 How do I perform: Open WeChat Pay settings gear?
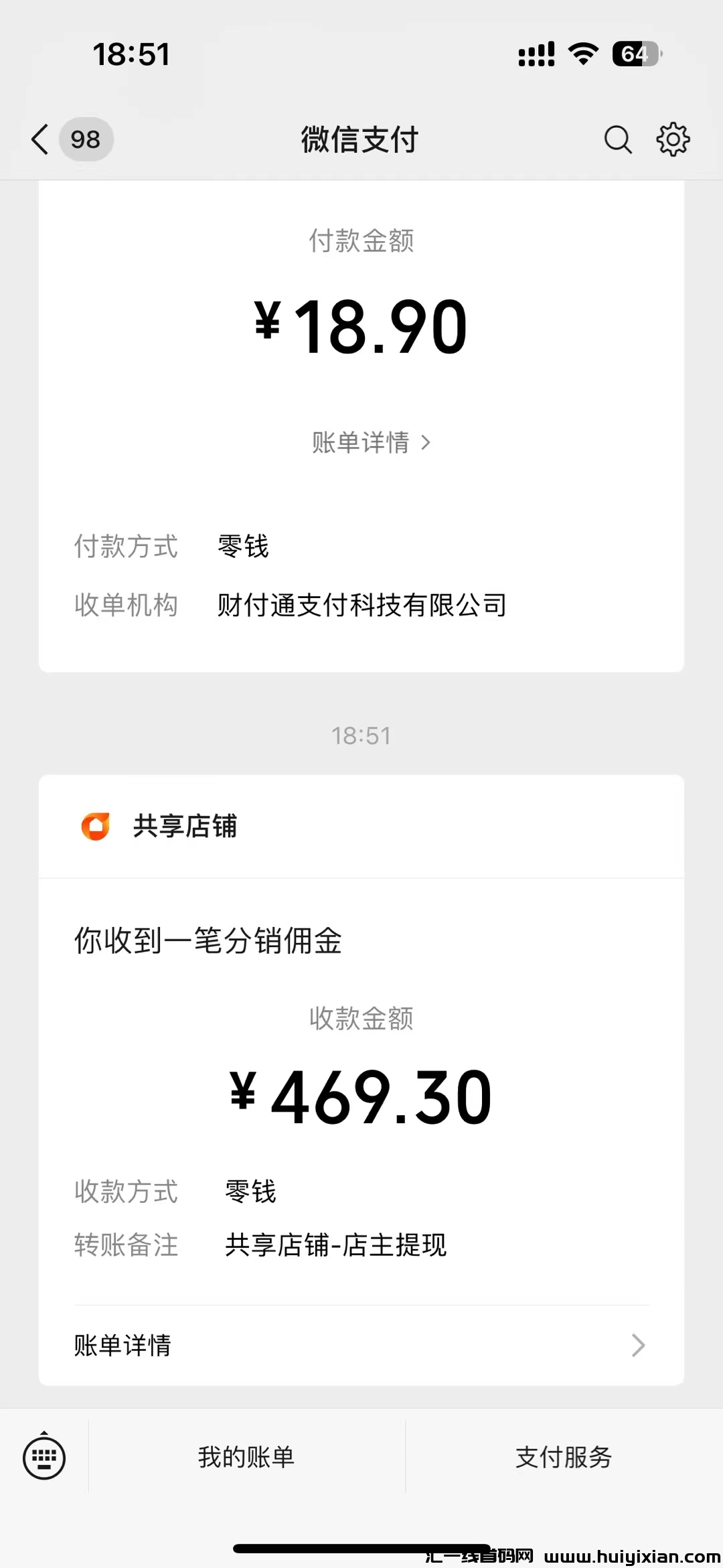[x=672, y=139]
